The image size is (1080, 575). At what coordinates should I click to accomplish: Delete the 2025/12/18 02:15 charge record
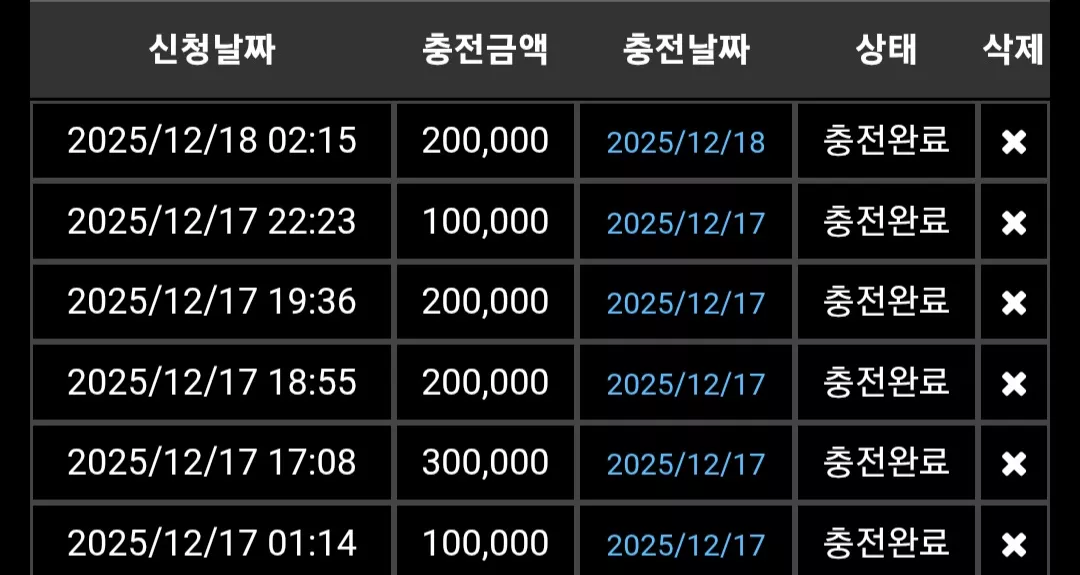pyautogui.click(x=1014, y=142)
